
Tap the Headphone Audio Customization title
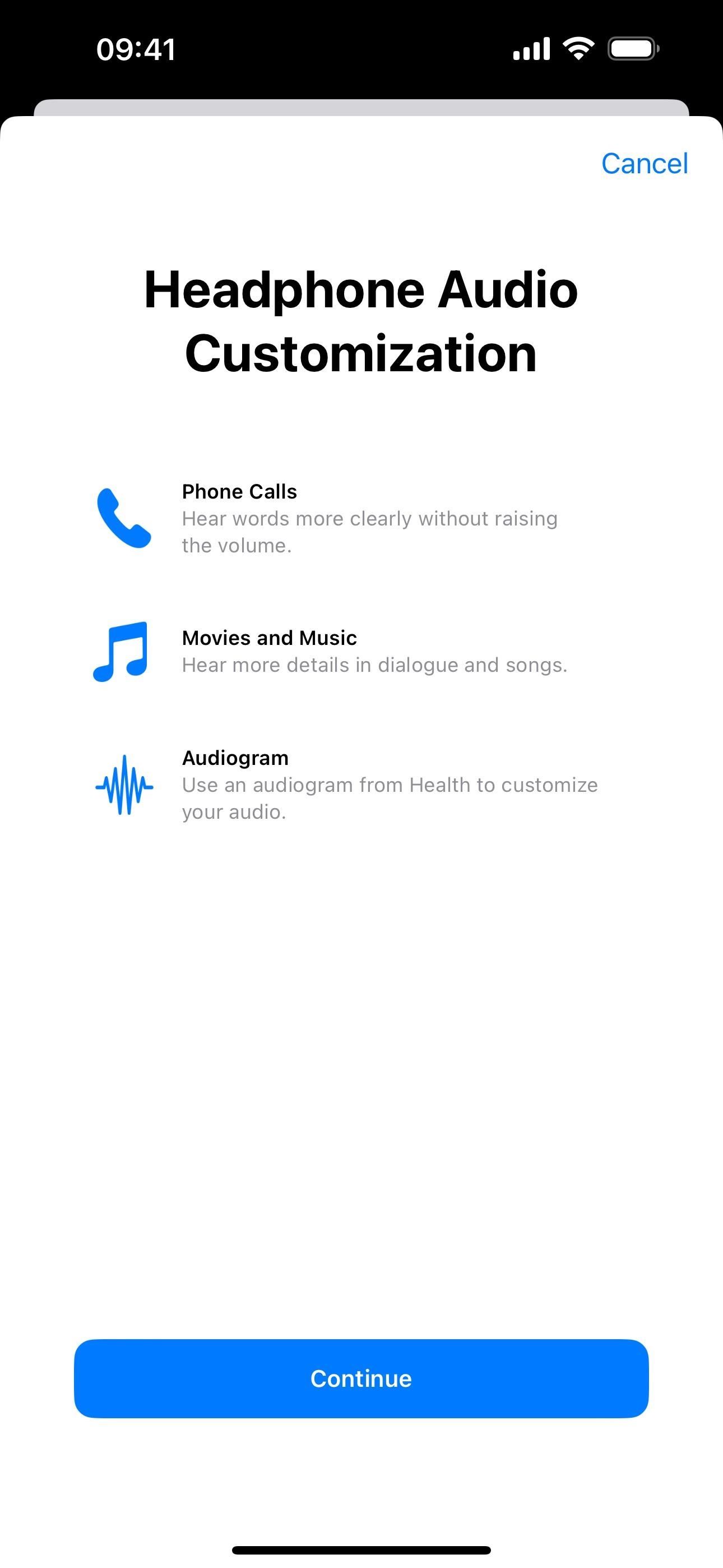click(x=361, y=322)
